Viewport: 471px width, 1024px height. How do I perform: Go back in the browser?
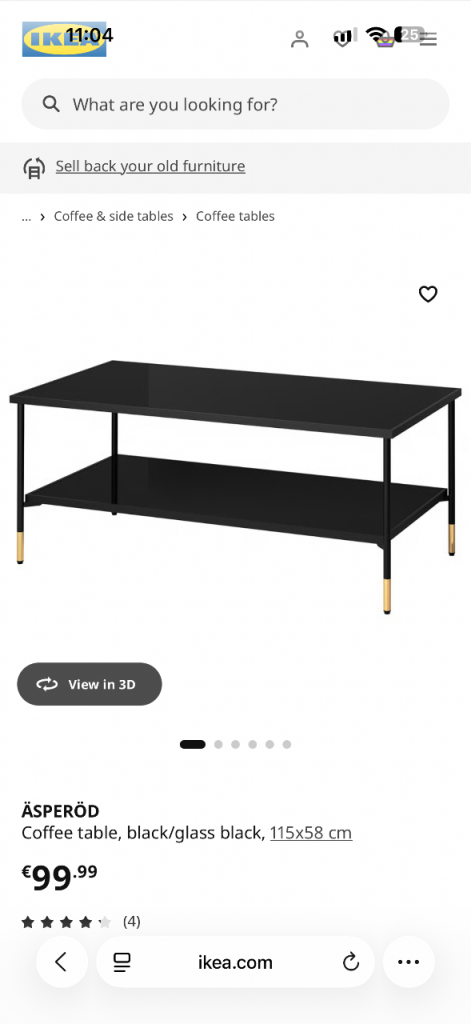[x=61, y=962]
